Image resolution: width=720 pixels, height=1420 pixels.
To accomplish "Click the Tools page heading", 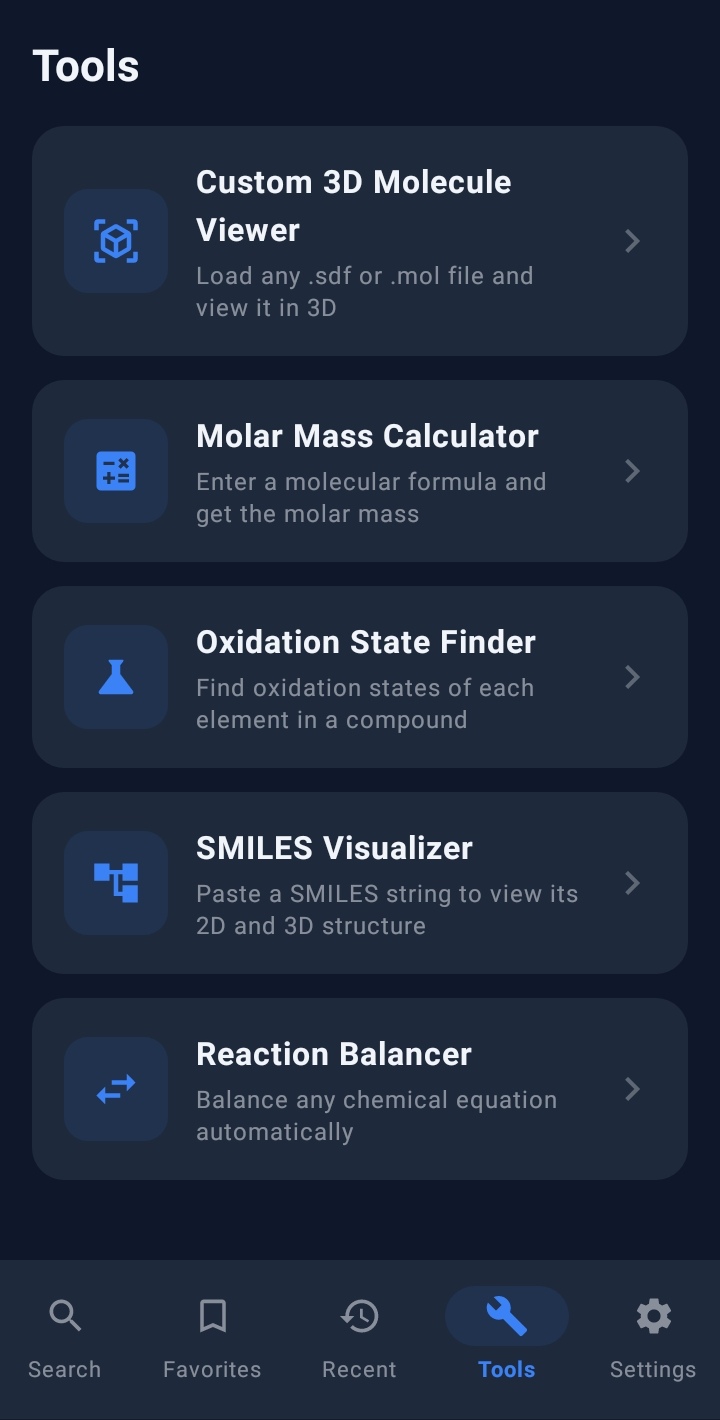I will [86, 63].
